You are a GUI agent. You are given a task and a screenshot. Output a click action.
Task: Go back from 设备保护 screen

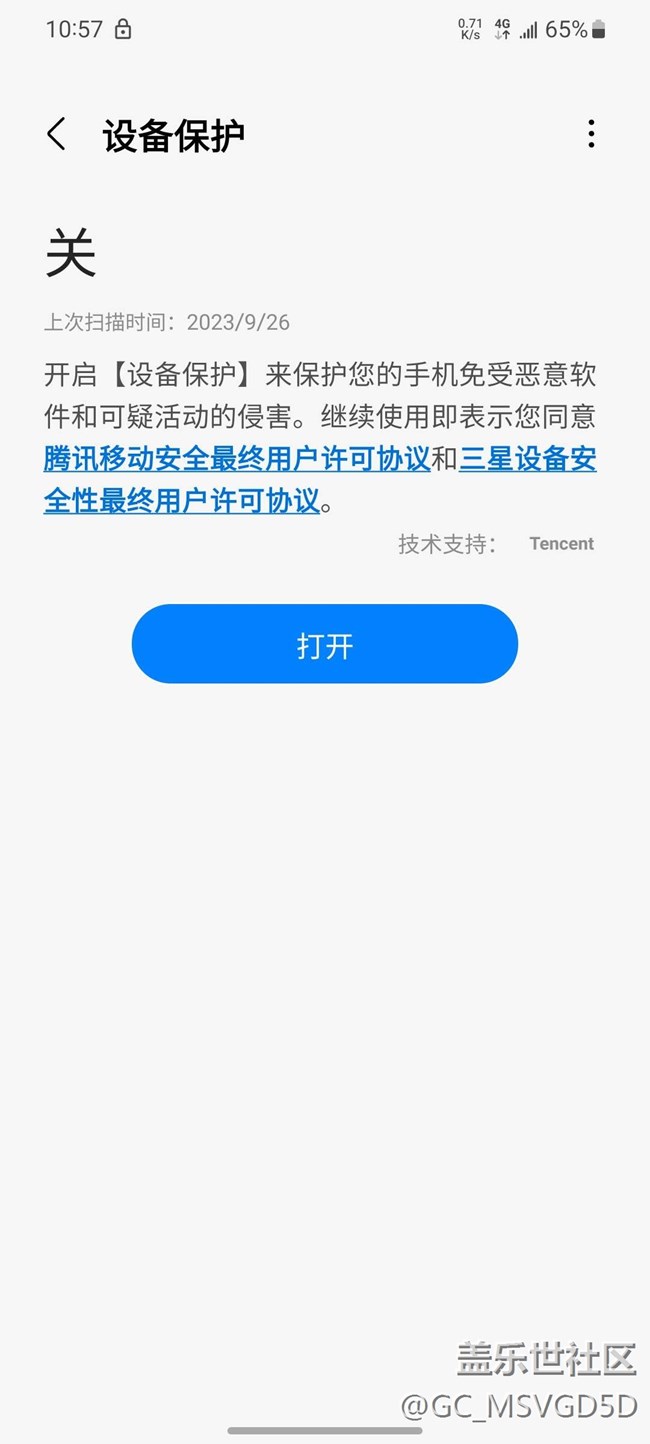(57, 134)
